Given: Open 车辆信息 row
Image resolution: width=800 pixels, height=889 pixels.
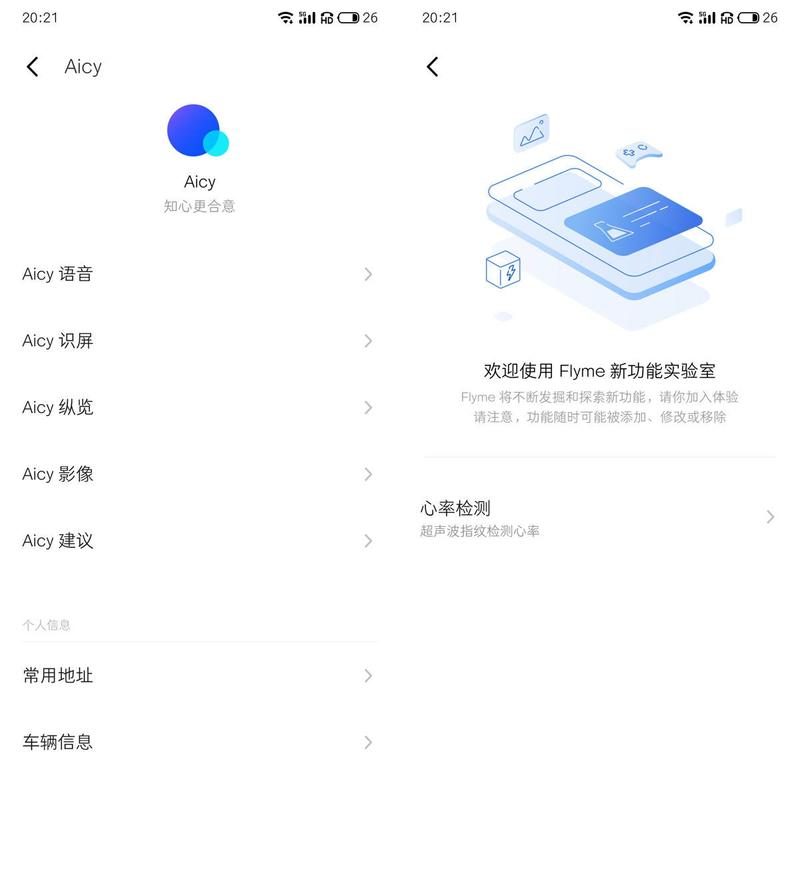Looking at the screenshot, I should [198, 742].
